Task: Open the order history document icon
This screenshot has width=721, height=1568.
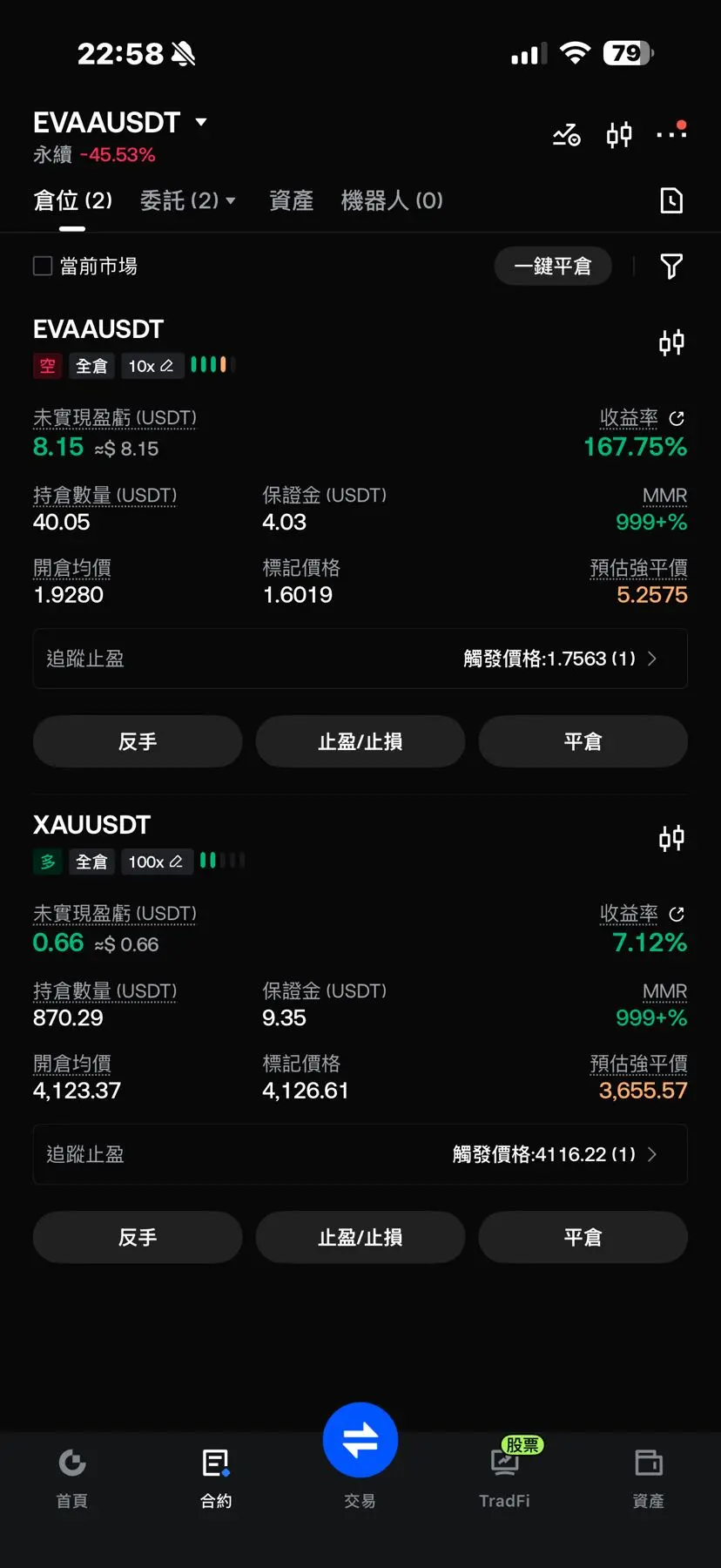Action: pos(671,200)
